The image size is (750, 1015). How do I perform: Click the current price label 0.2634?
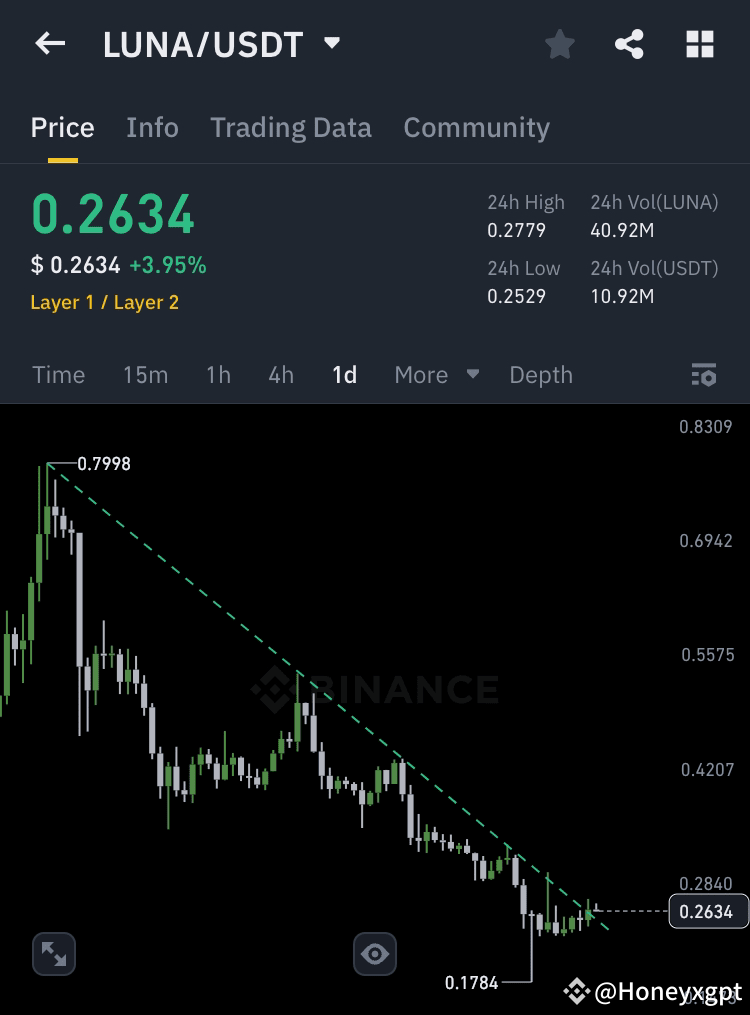708,911
